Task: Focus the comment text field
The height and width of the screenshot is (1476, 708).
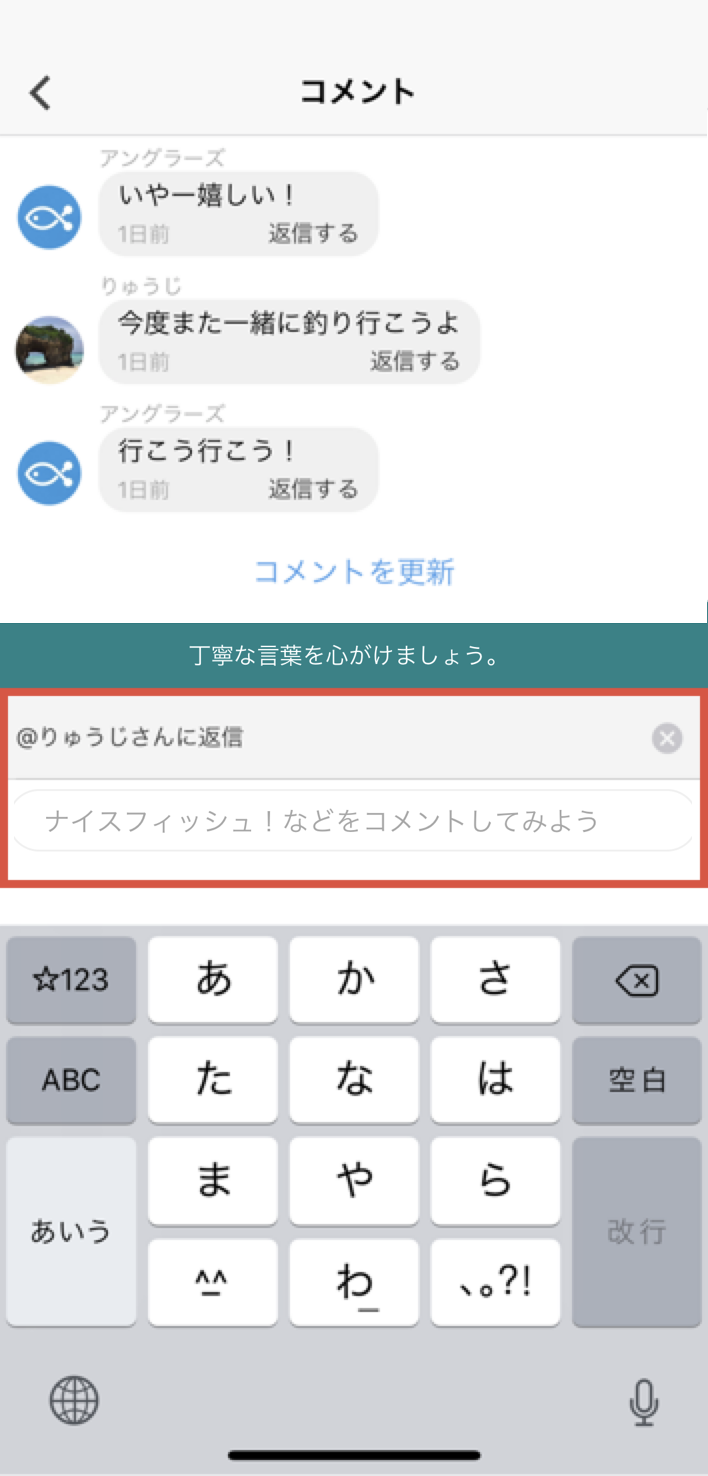Action: click(x=352, y=821)
